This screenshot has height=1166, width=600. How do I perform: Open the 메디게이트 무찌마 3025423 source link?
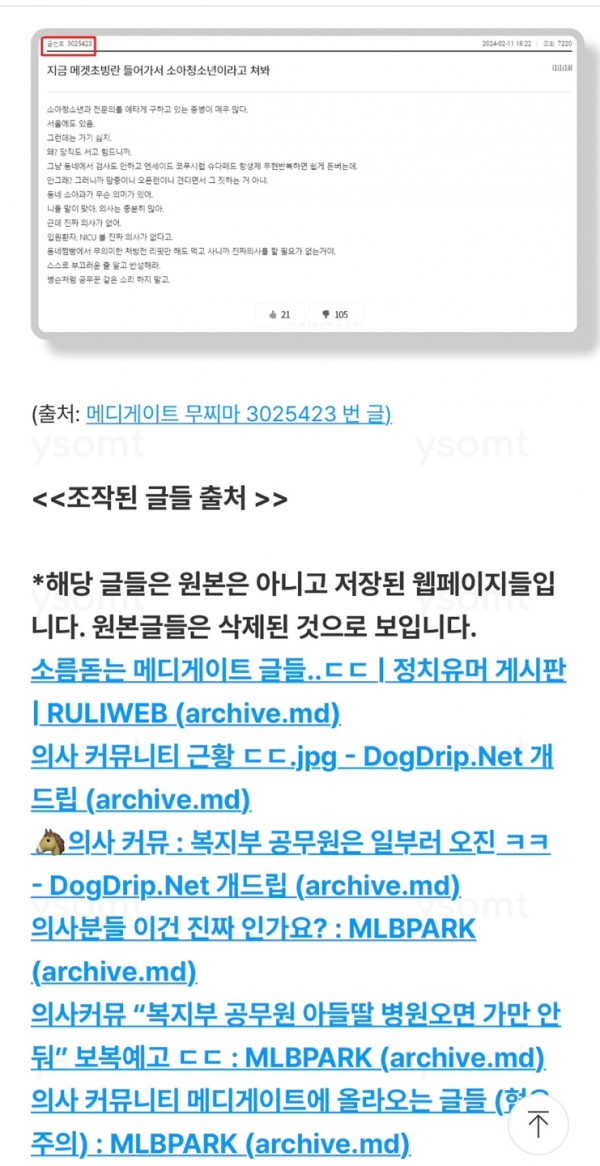(238, 415)
